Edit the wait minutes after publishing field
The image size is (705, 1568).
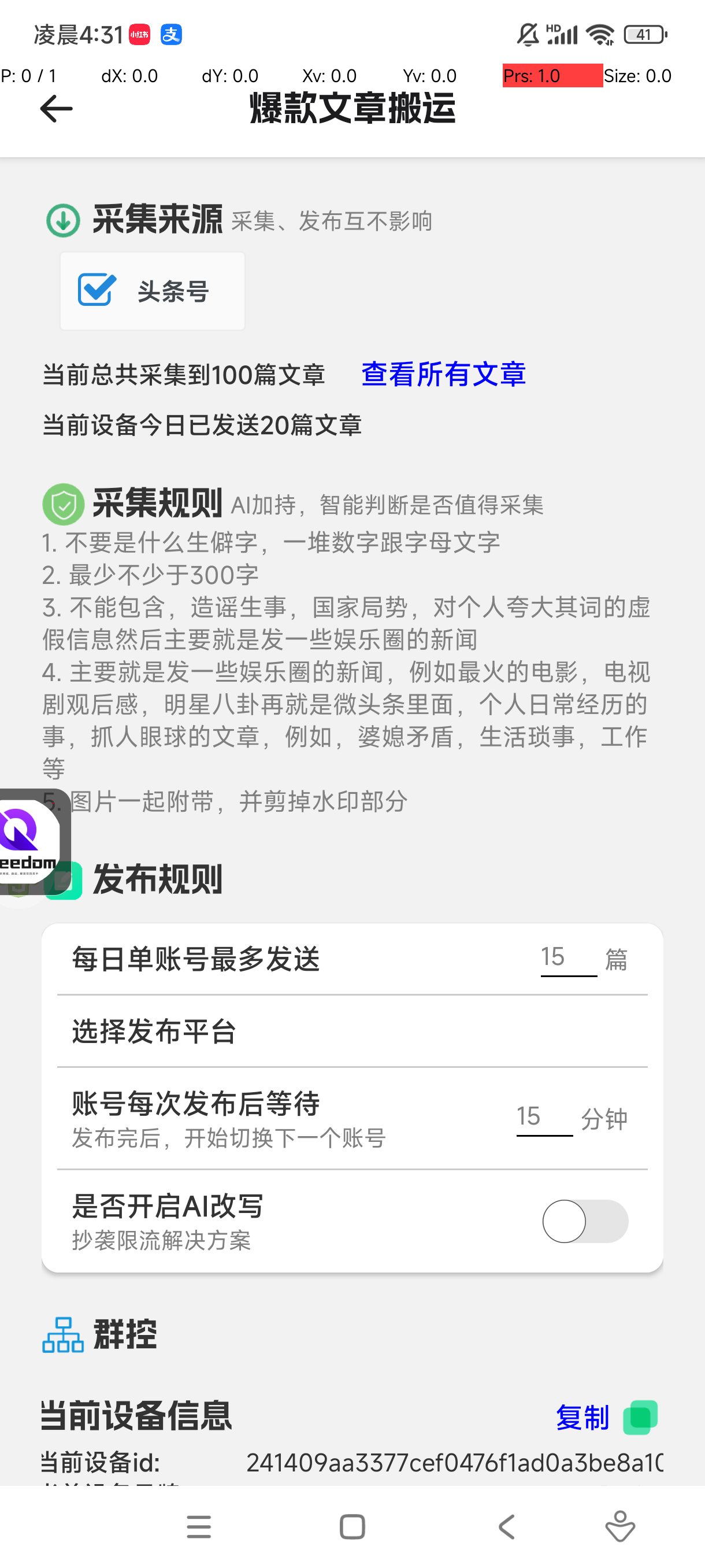coord(543,1118)
